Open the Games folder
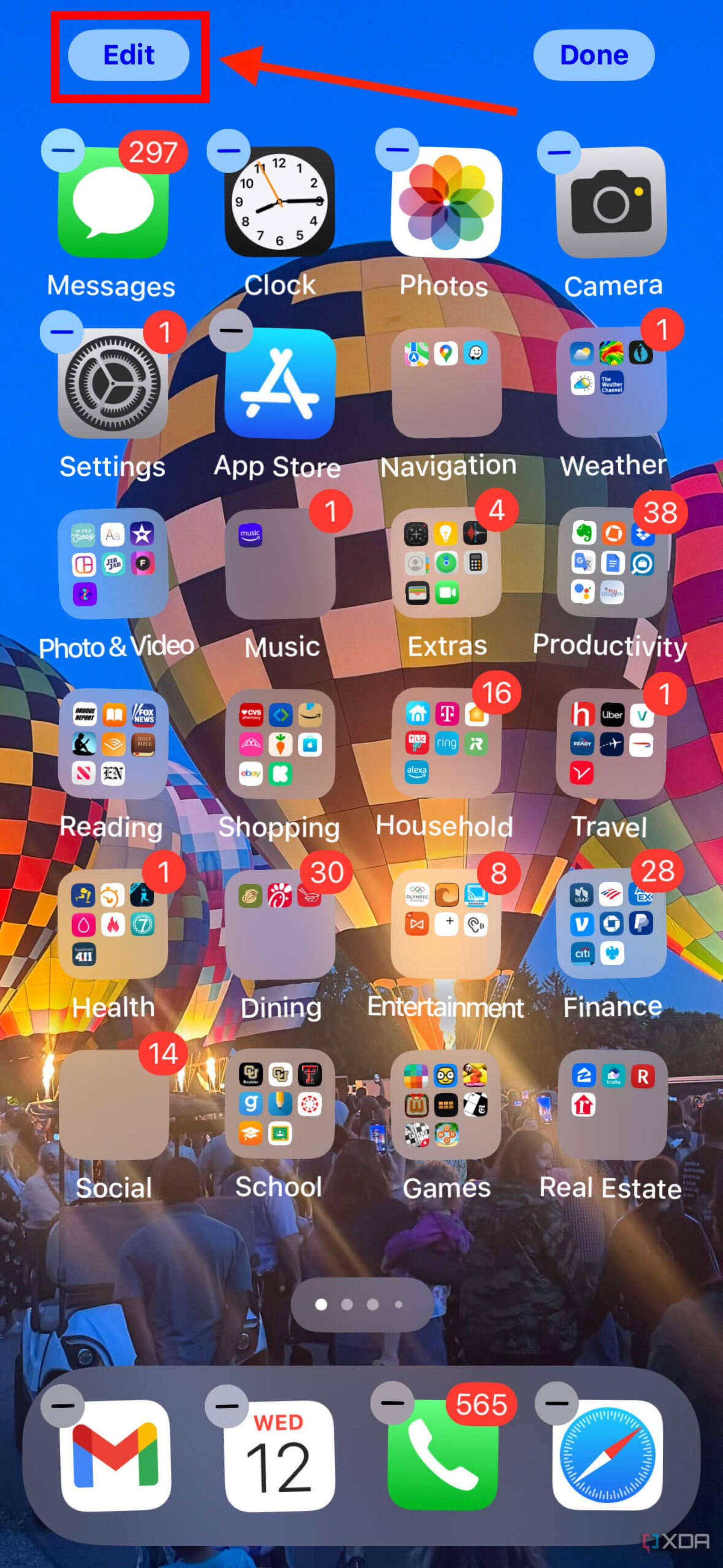The width and height of the screenshot is (723, 1568). click(x=446, y=1104)
